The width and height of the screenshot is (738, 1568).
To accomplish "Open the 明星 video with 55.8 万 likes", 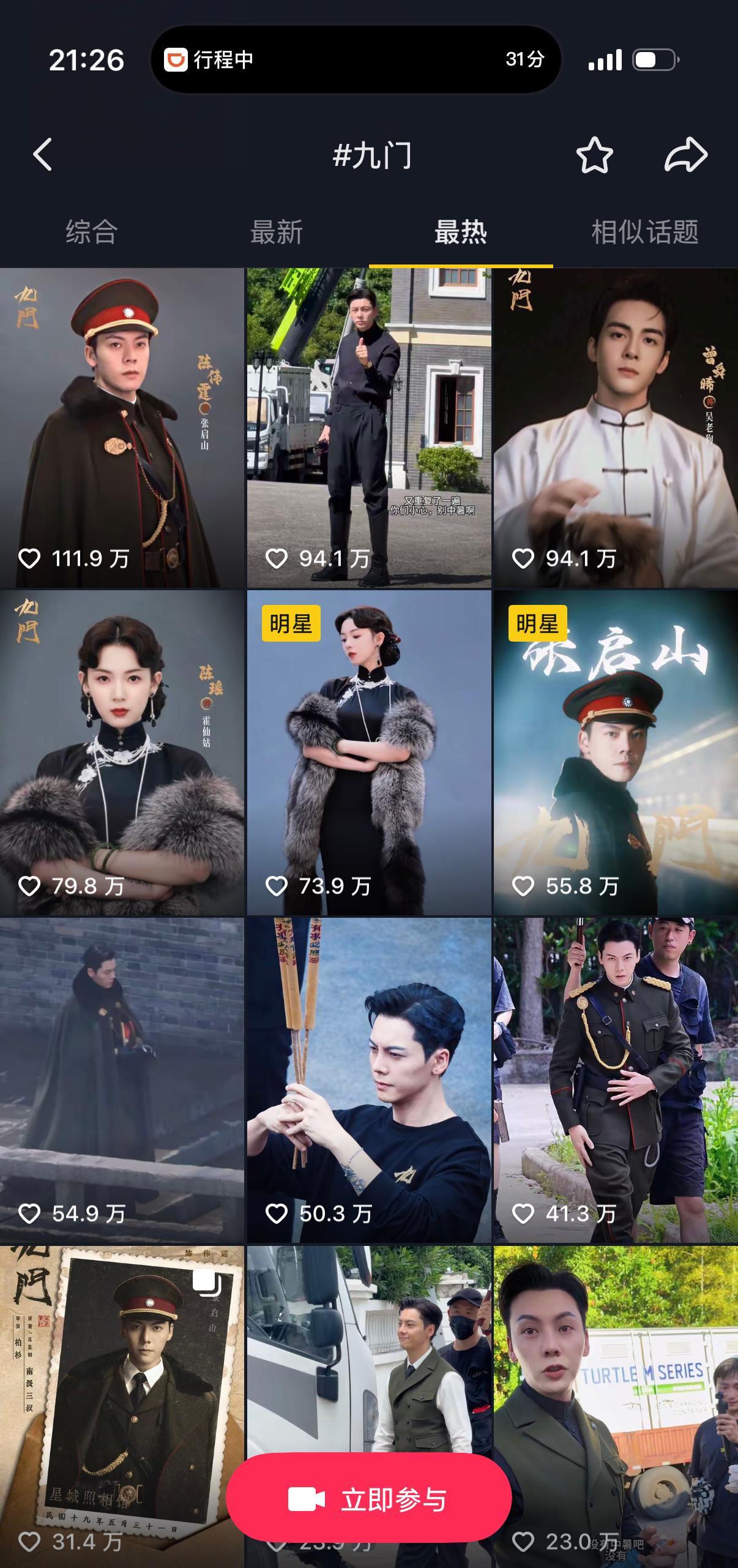I will 616,752.
